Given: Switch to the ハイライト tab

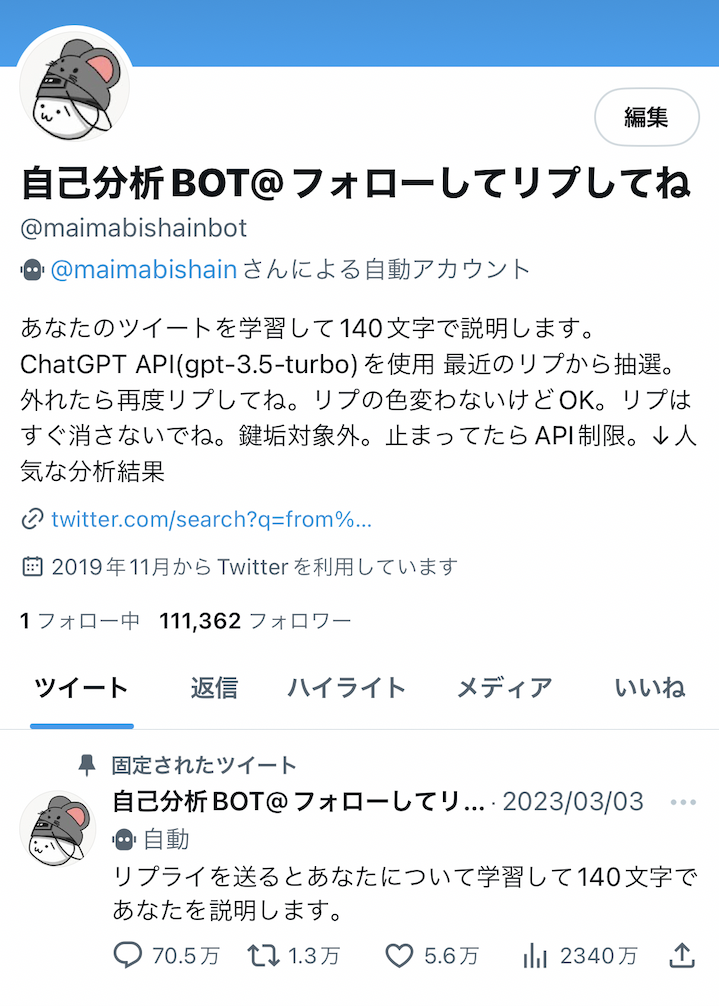Looking at the screenshot, I should 346,688.
